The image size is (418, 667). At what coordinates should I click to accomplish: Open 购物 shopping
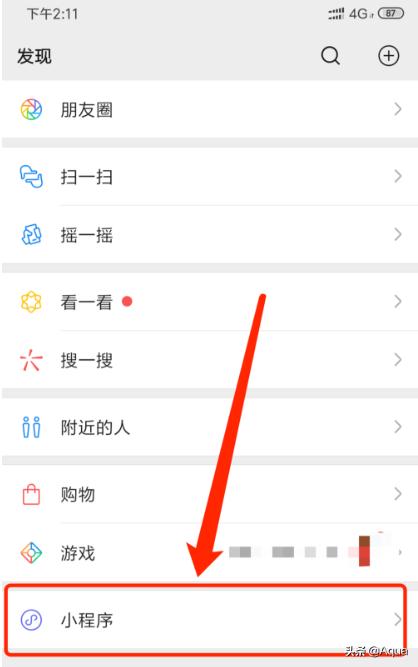pyautogui.click(x=210, y=494)
